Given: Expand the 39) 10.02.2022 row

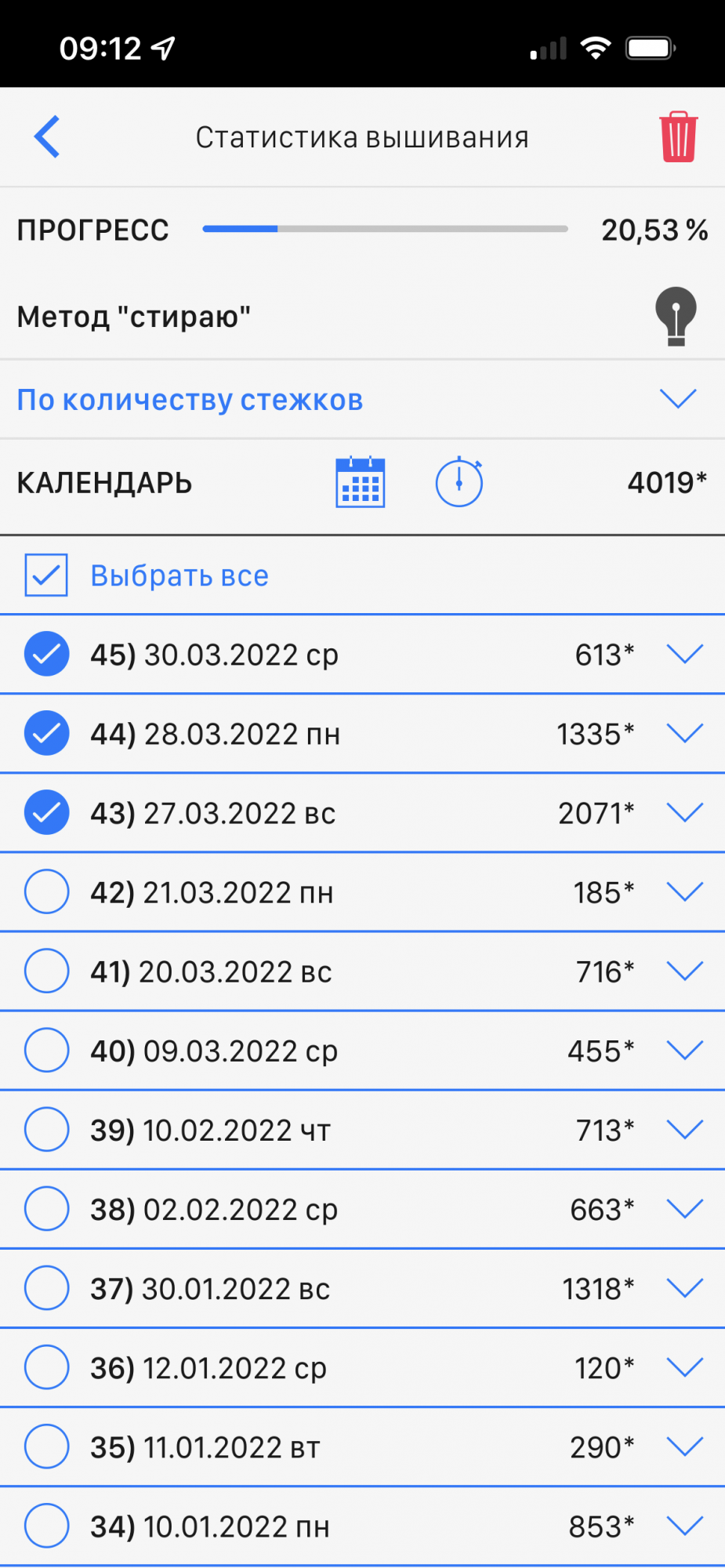Looking at the screenshot, I should [x=684, y=1129].
